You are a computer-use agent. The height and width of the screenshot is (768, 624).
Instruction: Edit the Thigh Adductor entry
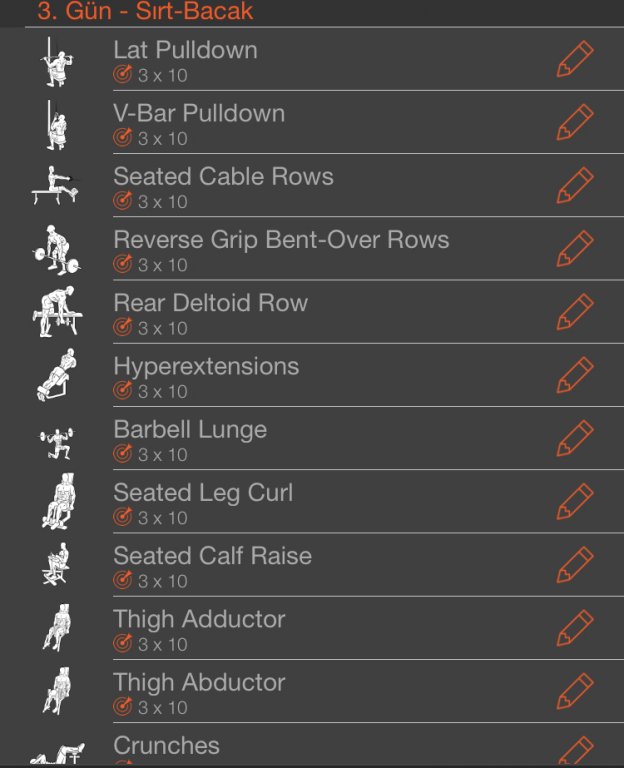pyautogui.click(x=575, y=629)
